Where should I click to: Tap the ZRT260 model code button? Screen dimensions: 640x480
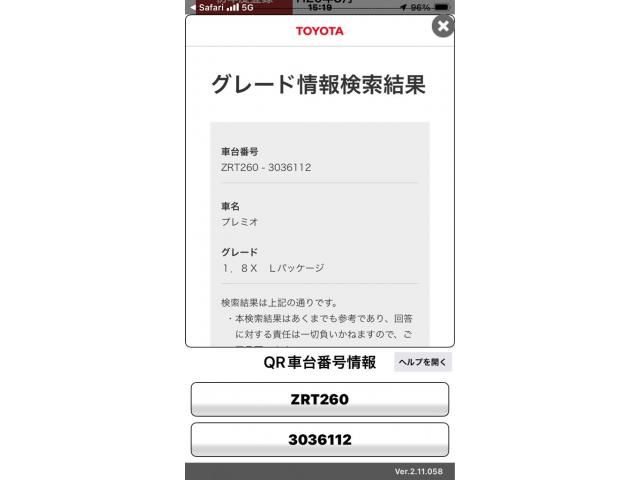[319, 399]
